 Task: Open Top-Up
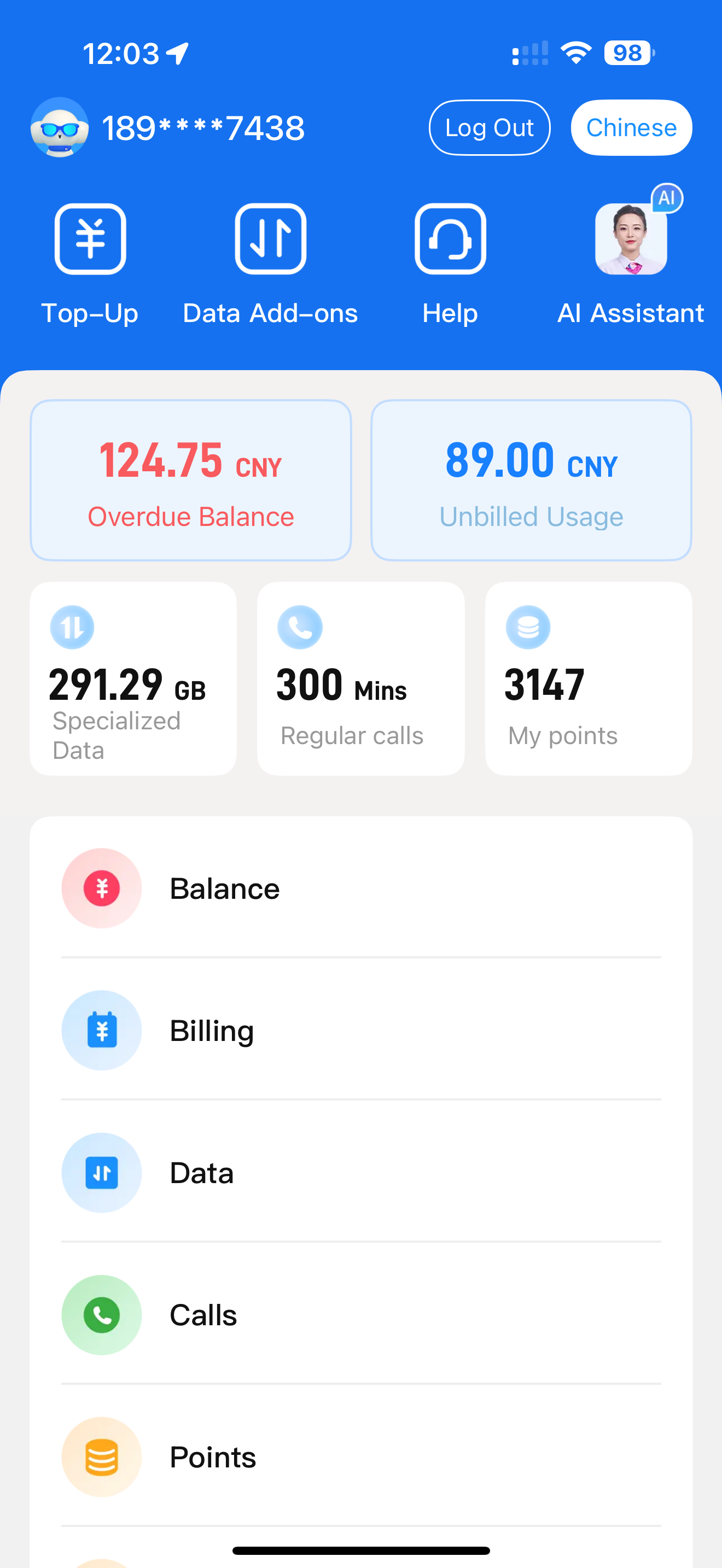coord(90,263)
